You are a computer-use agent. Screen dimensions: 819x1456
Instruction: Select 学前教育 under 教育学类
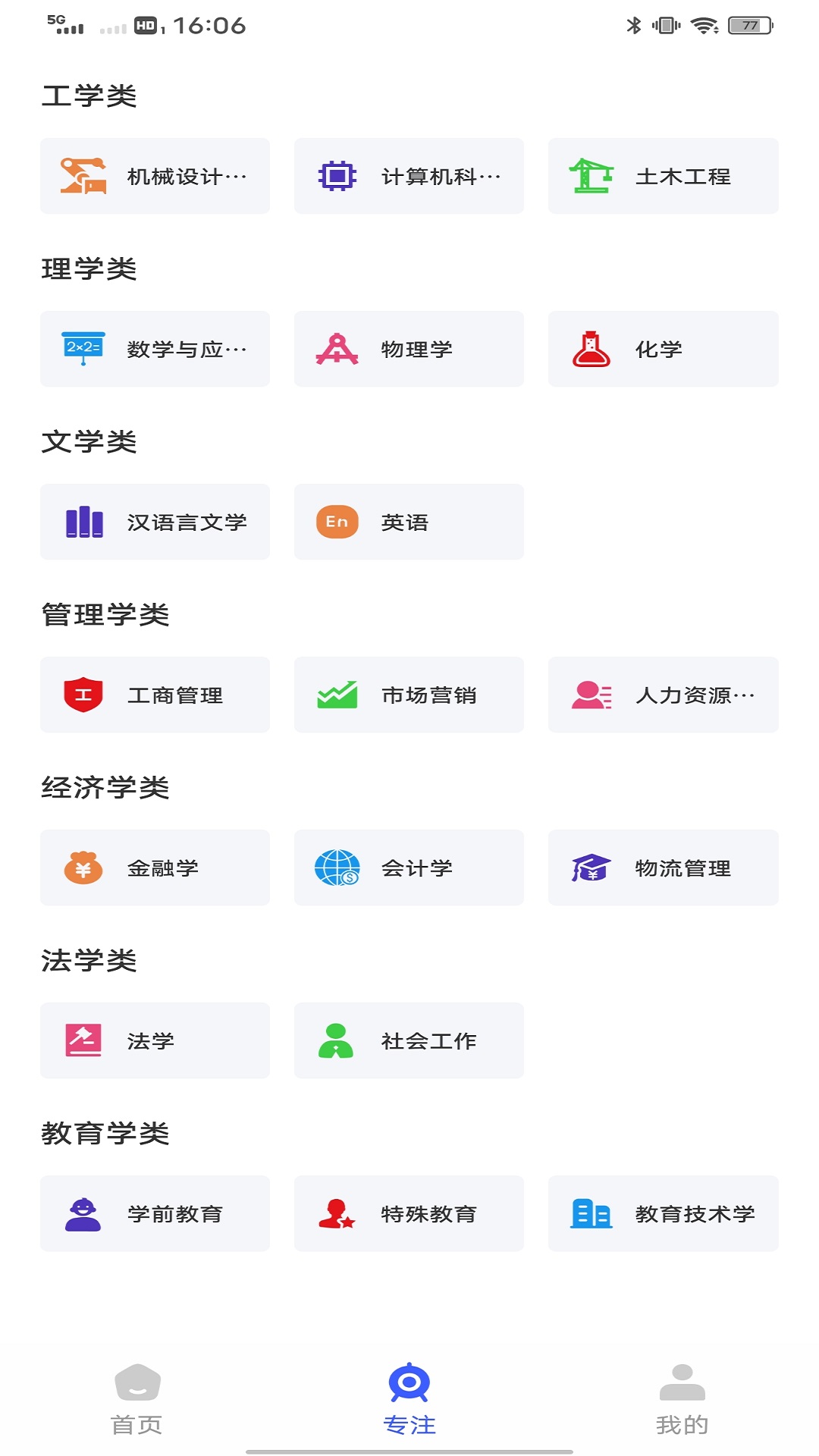pos(155,1213)
